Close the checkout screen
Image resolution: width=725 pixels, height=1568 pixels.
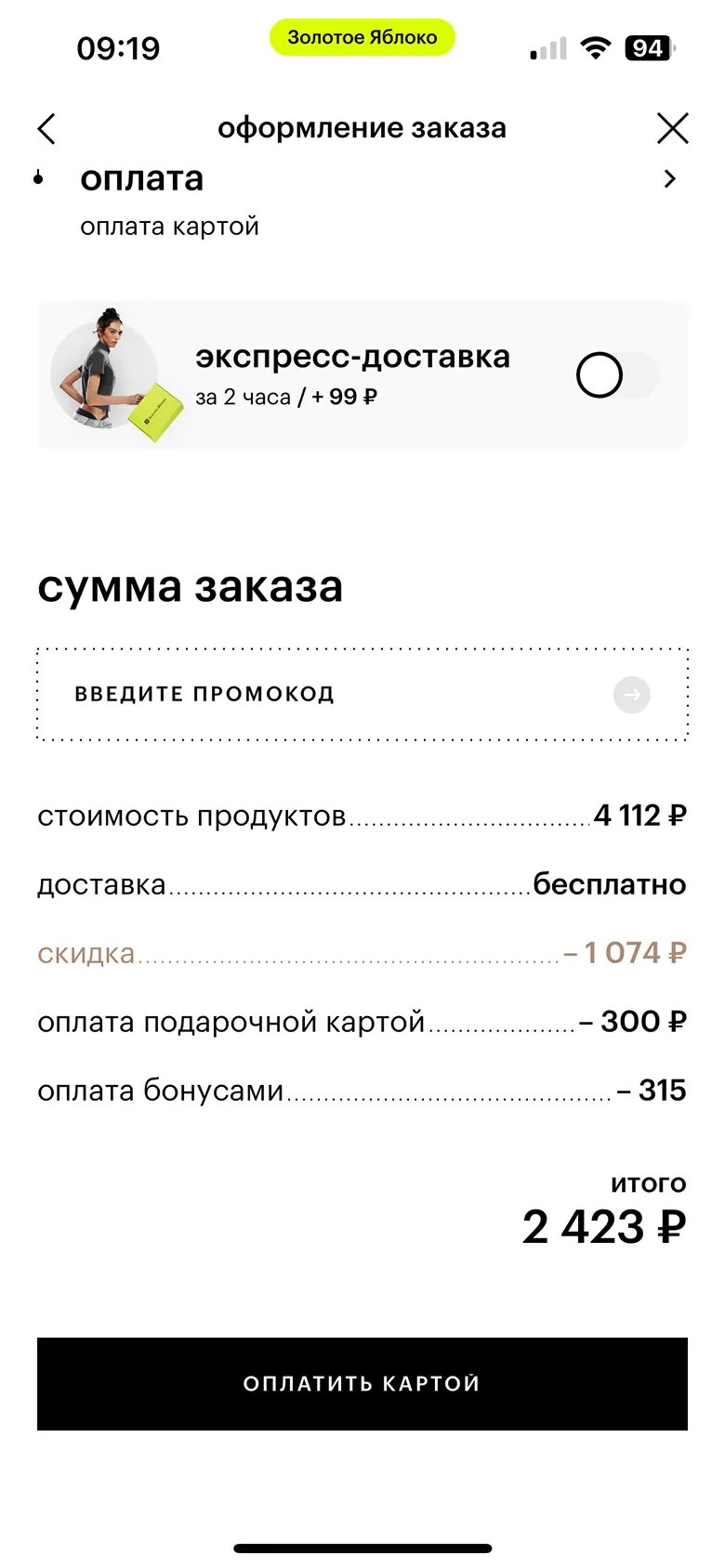(672, 128)
